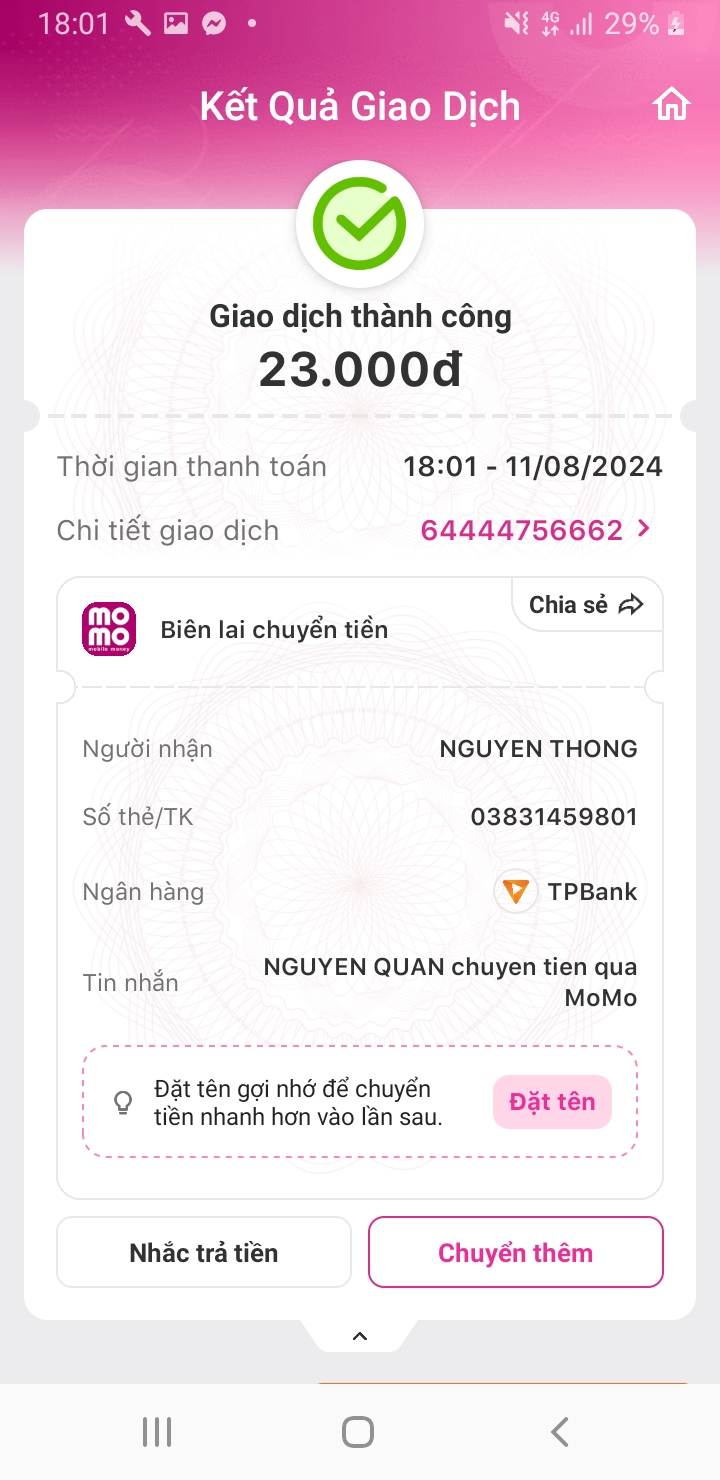
Task: Go to the MoMo home screen
Action: pyautogui.click(x=671, y=105)
